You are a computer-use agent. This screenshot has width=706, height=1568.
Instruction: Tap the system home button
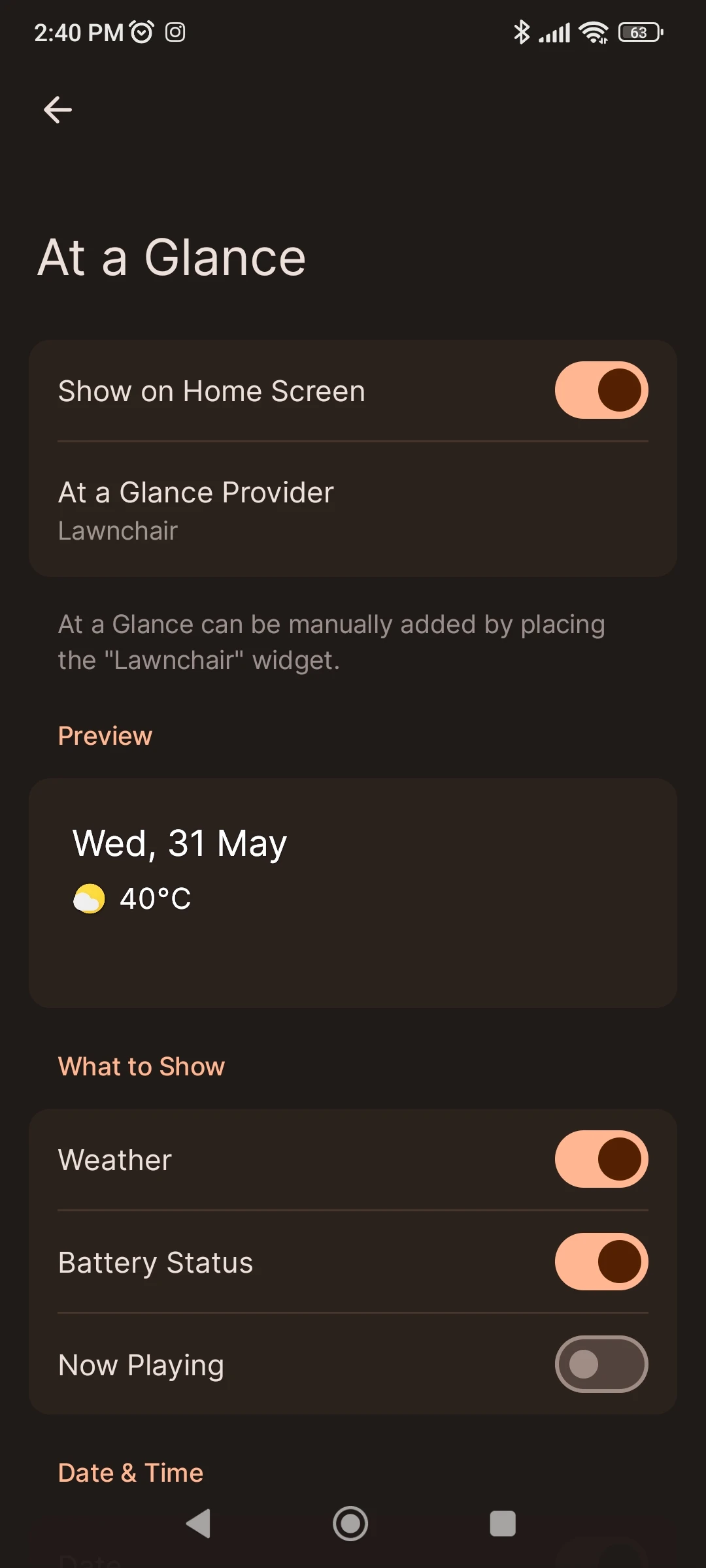350,1524
